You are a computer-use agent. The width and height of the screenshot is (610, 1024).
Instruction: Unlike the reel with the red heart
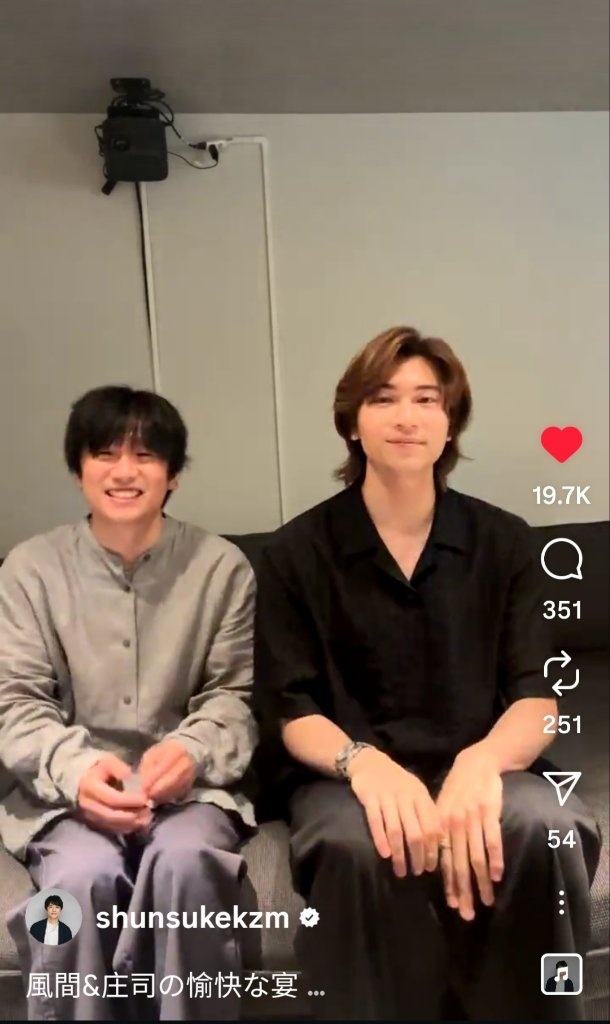coord(562,444)
